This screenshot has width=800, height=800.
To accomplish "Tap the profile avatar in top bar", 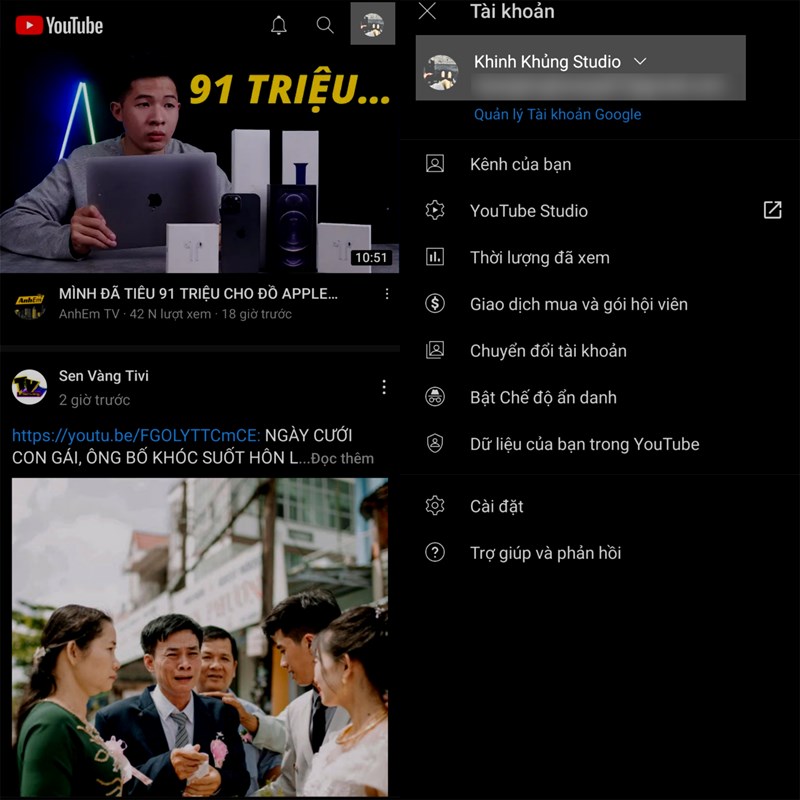I will pyautogui.click(x=373, y=25).
